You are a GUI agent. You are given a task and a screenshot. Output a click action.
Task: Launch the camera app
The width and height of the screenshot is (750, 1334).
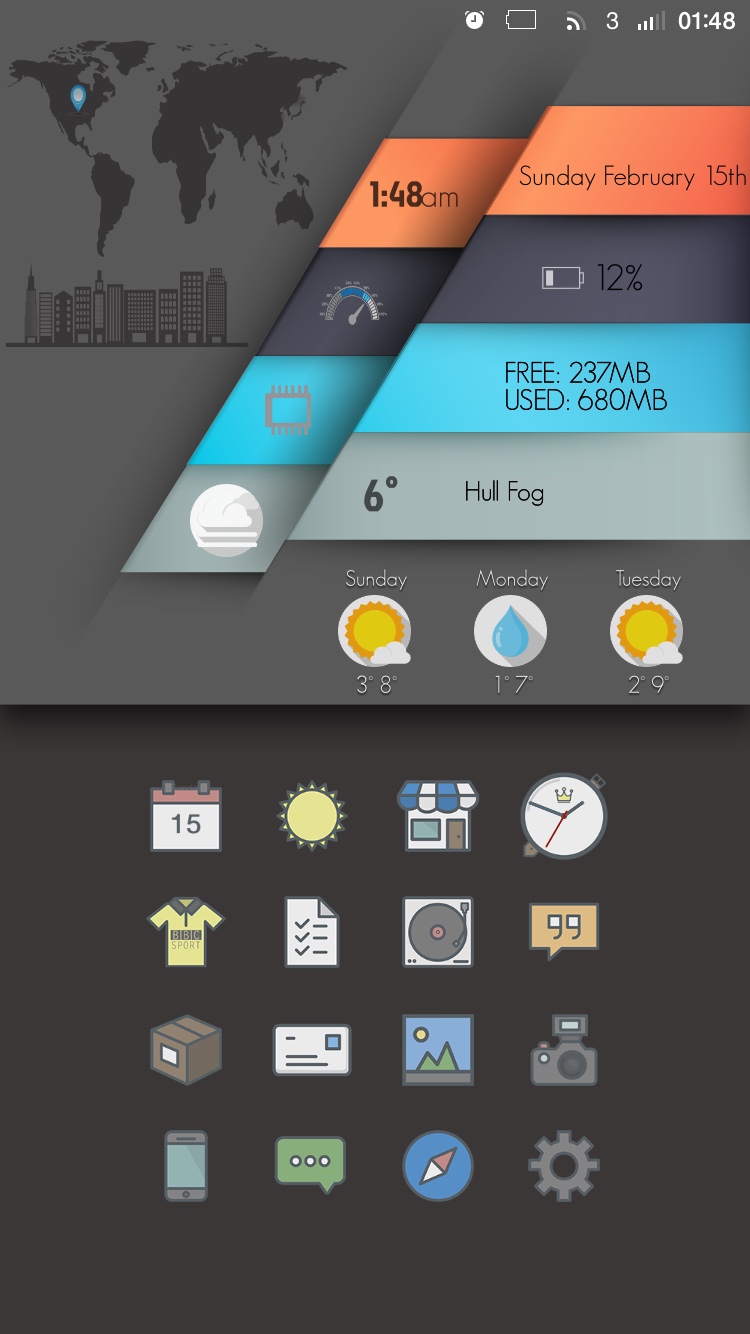[564, 1050]
